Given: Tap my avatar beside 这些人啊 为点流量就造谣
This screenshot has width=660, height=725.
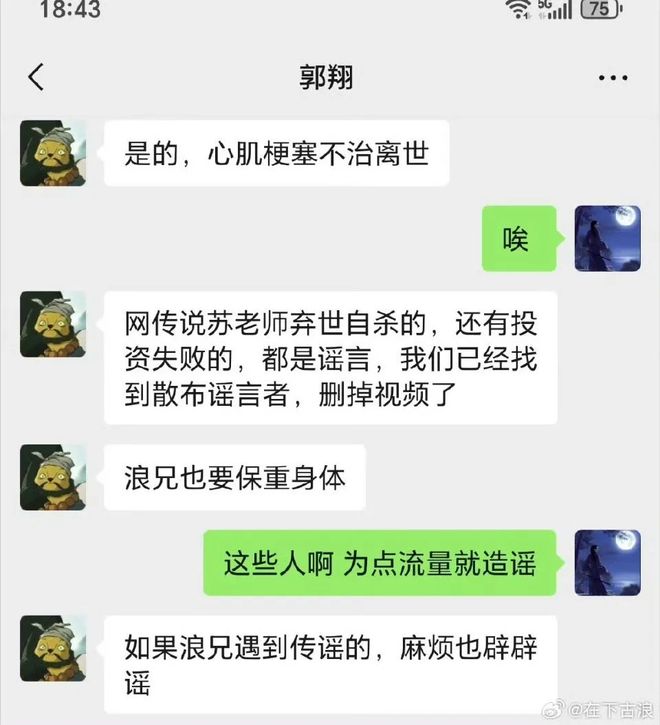Looking at the screenshot, I should point(607,563).
